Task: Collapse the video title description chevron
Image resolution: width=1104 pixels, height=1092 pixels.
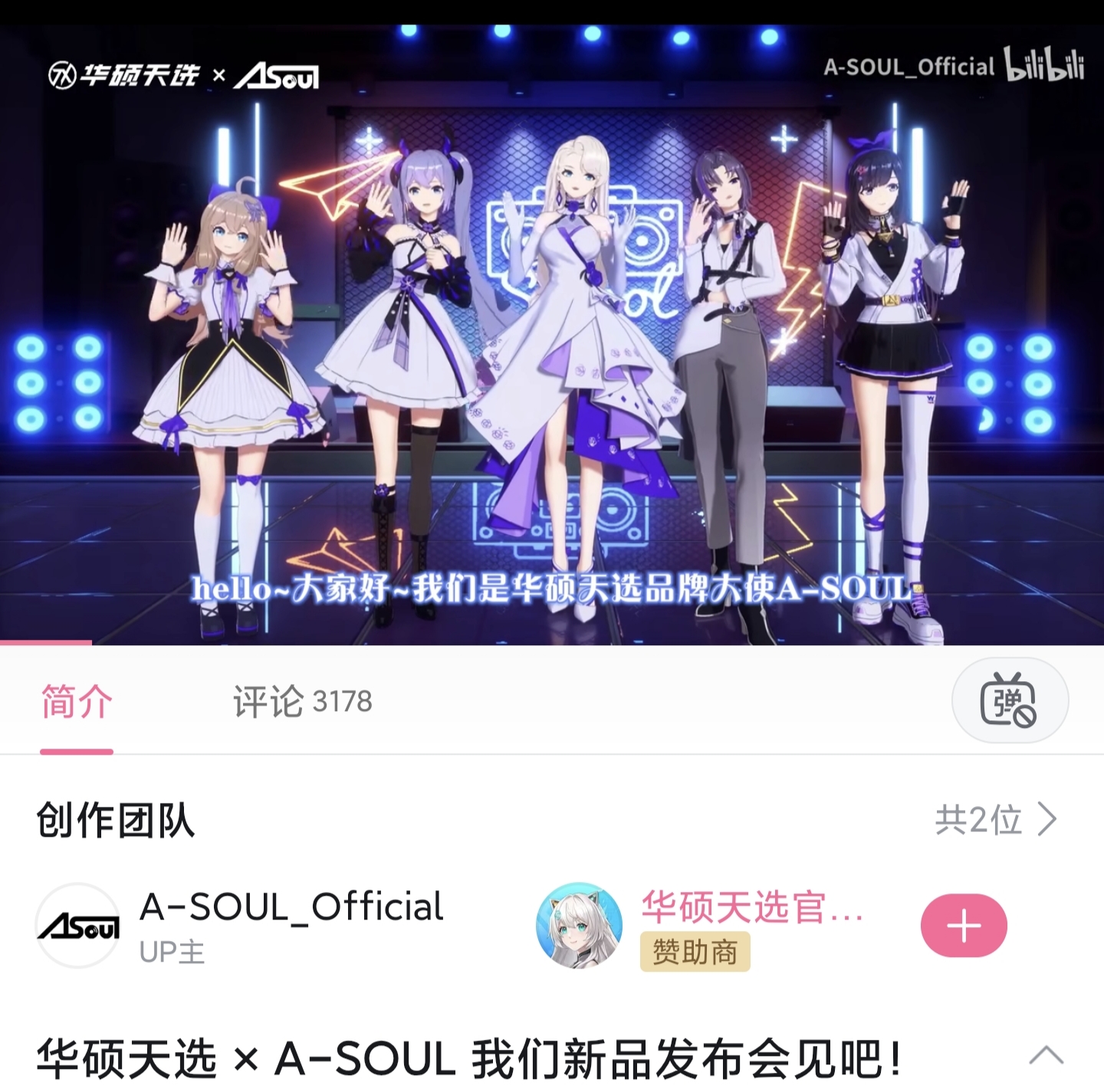Action: 1046,1056
